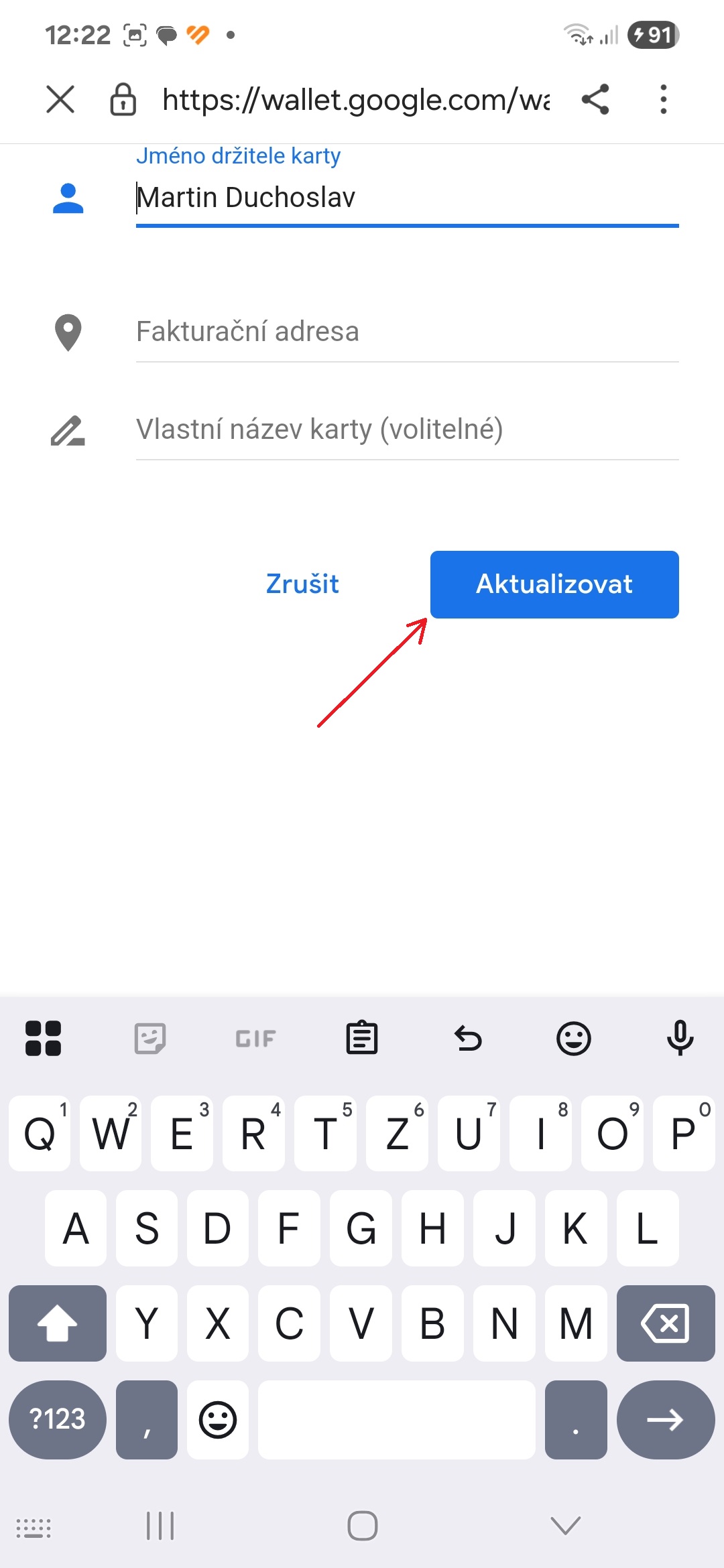The width and height of the screenshot is (724, 1568).
Task: Close the browser tab with the X
Action: tap(60, 100)
